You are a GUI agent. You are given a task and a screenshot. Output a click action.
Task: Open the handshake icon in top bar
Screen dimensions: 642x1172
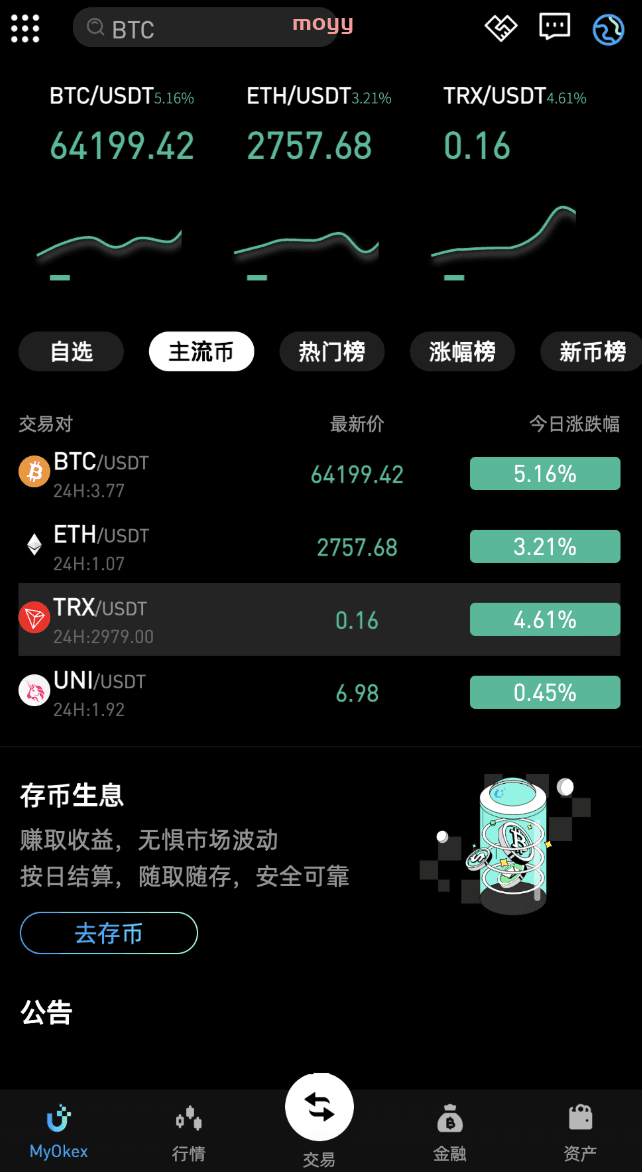point(501,28)
